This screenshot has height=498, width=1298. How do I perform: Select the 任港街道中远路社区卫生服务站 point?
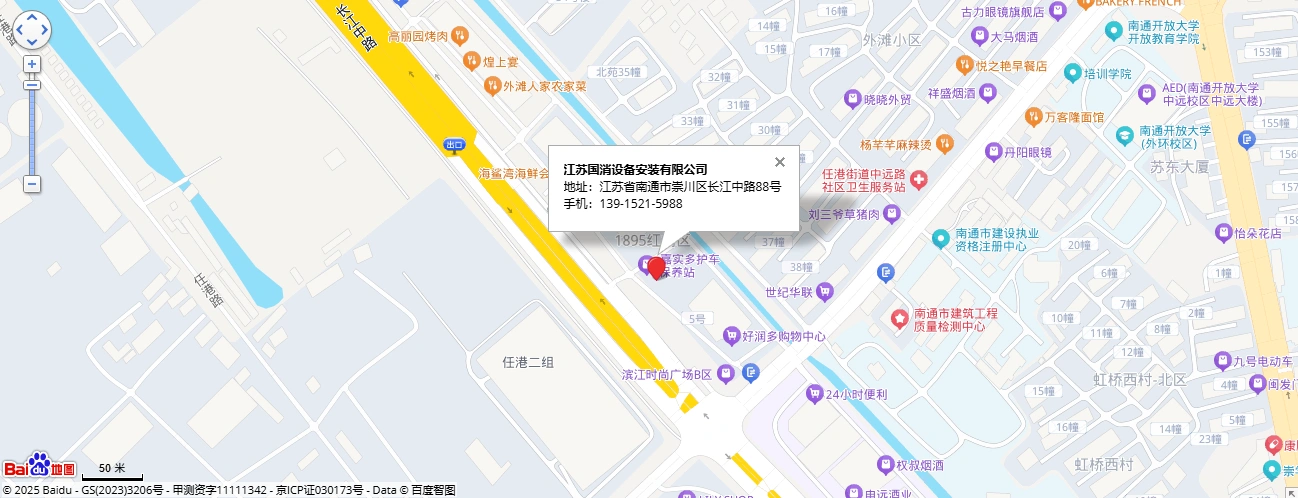pyautogui.click(x=918, y=179)
